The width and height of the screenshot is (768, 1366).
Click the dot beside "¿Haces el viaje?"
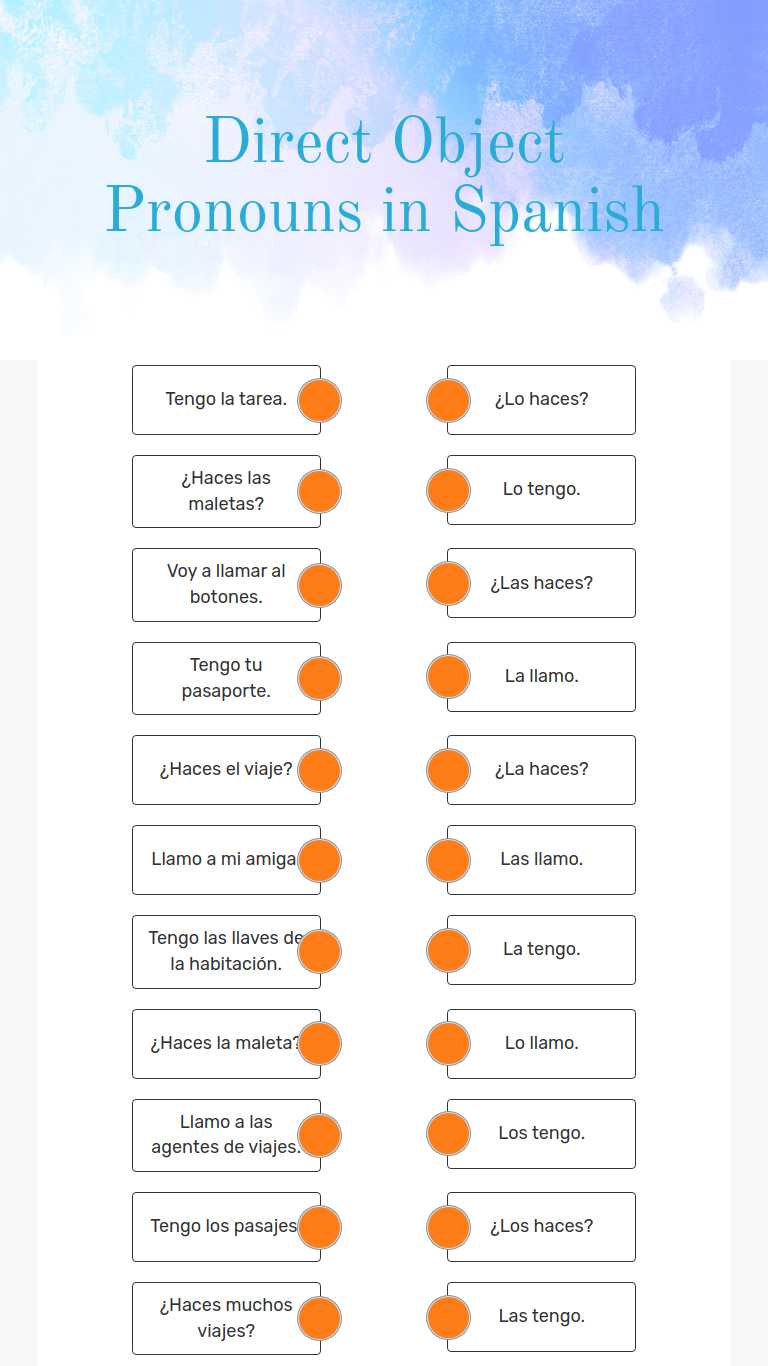[320, 770]
